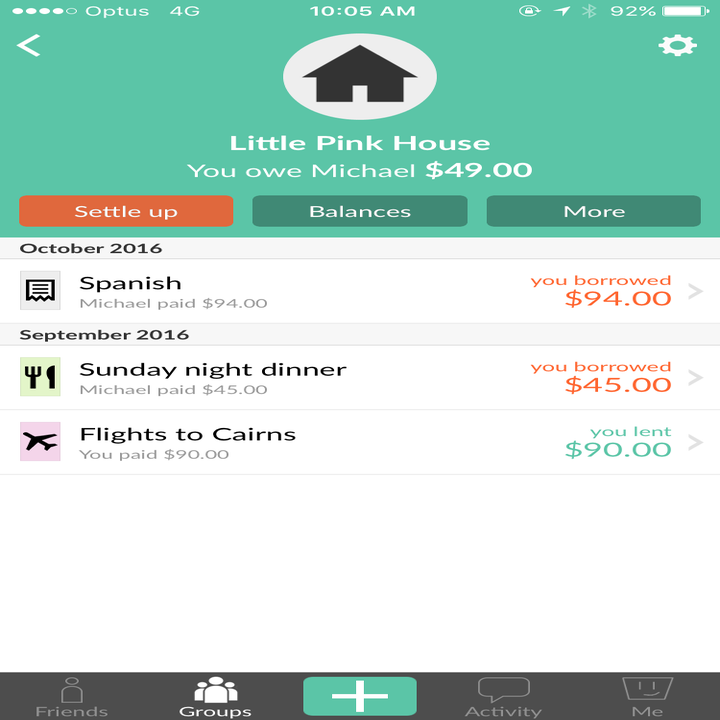Open Sunday night dinner expense
This screenshot has width=720, height=720.
(360, 377)
